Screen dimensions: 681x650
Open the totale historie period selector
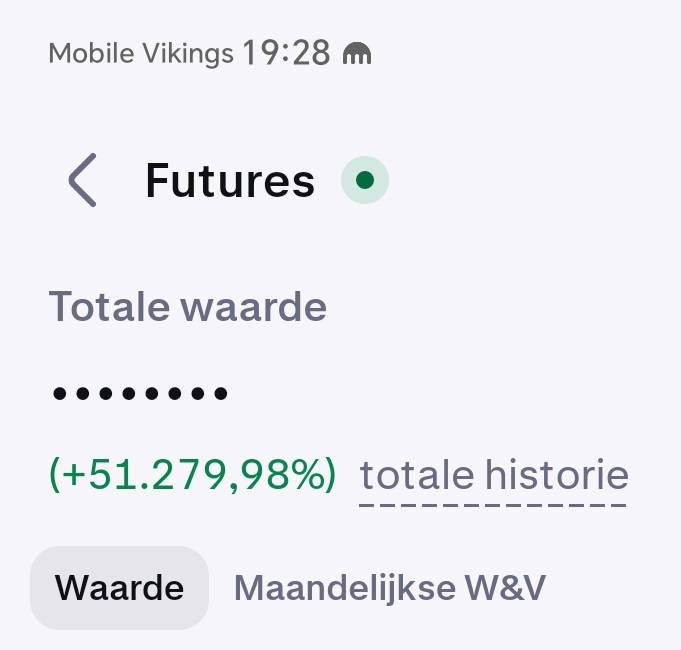pyautogui.click(x=494, y=475)
